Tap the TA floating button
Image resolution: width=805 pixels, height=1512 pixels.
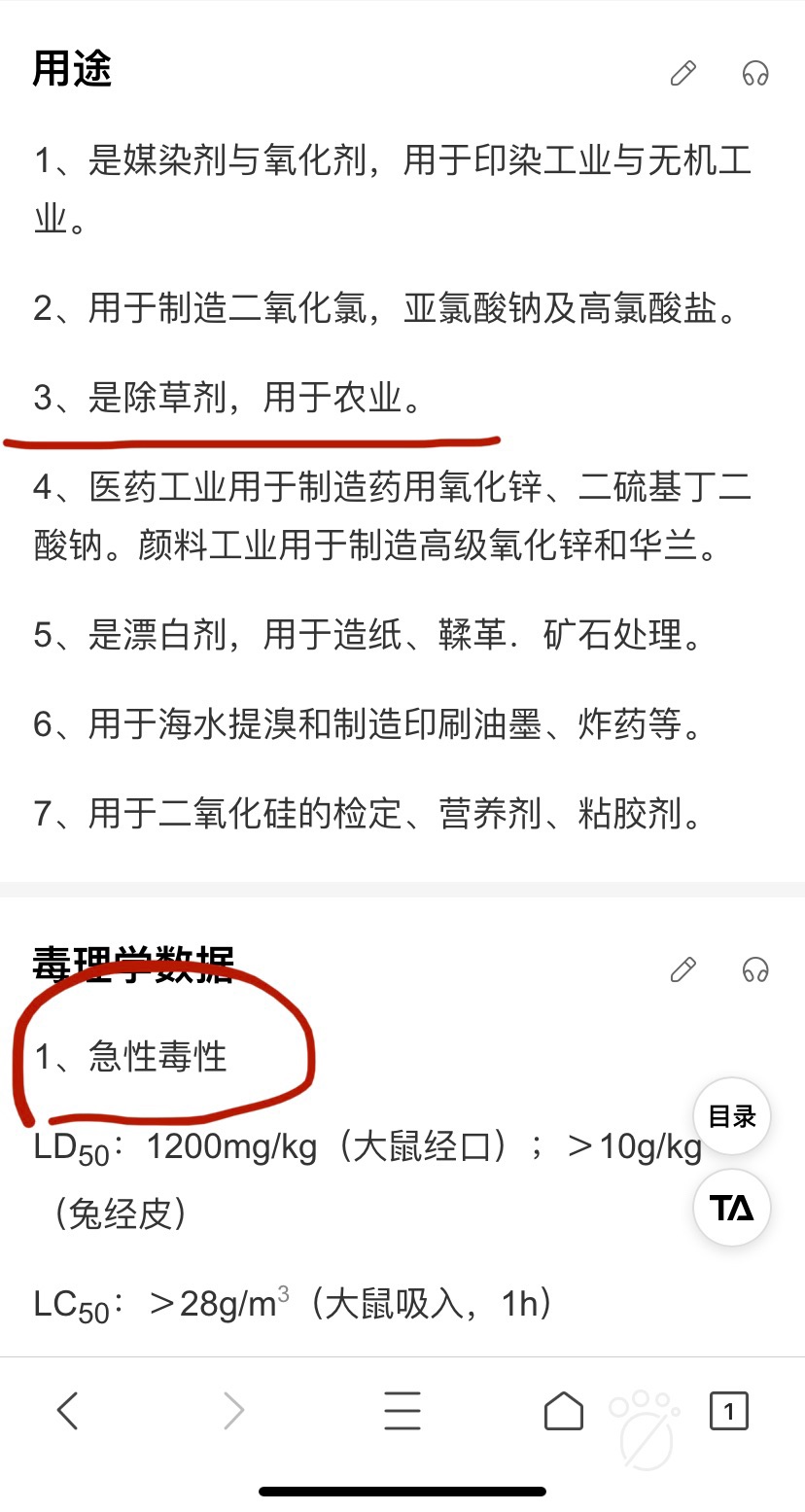click(x=731, y=1208)
